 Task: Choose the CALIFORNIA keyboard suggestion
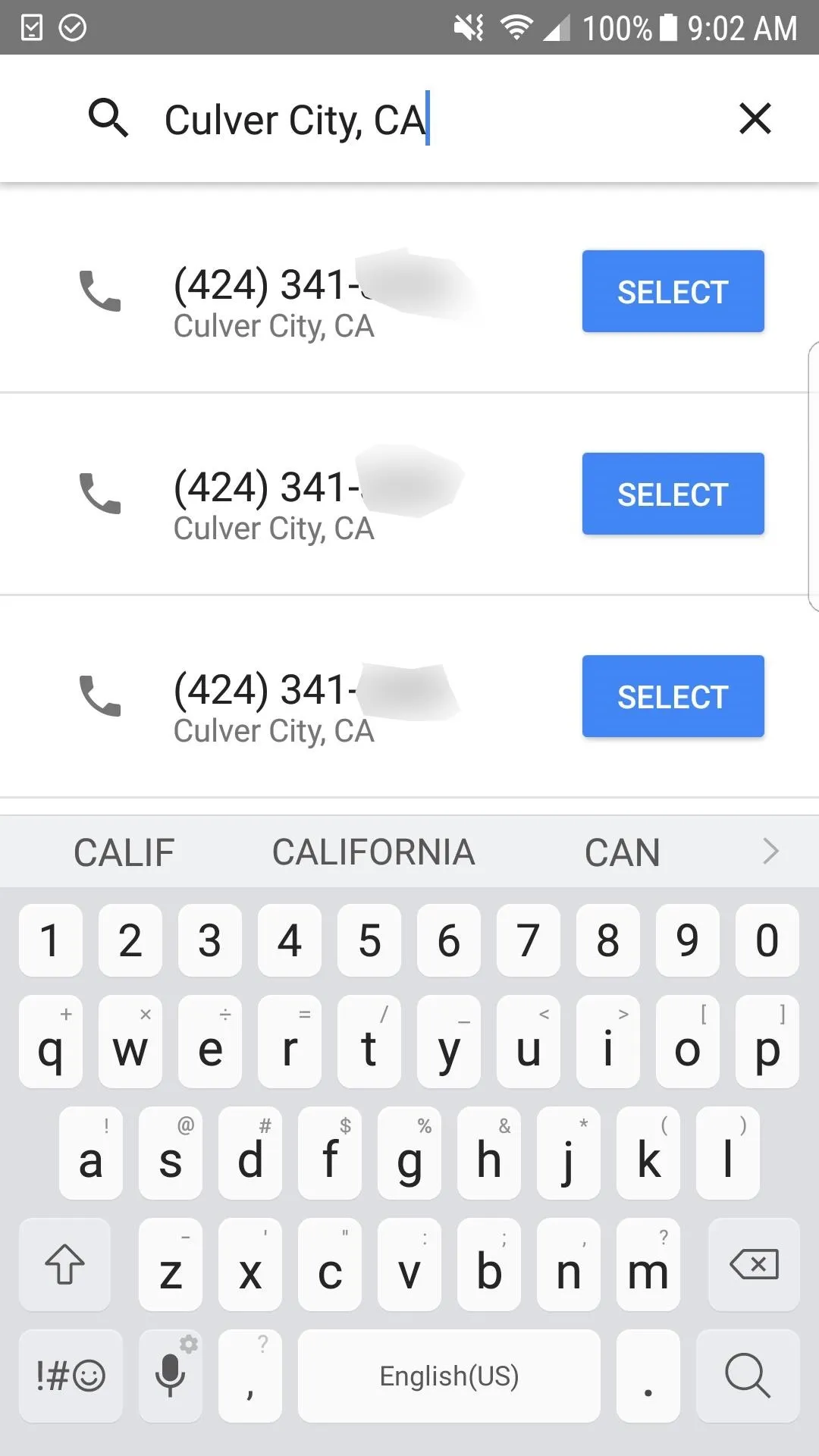point(373,852)
